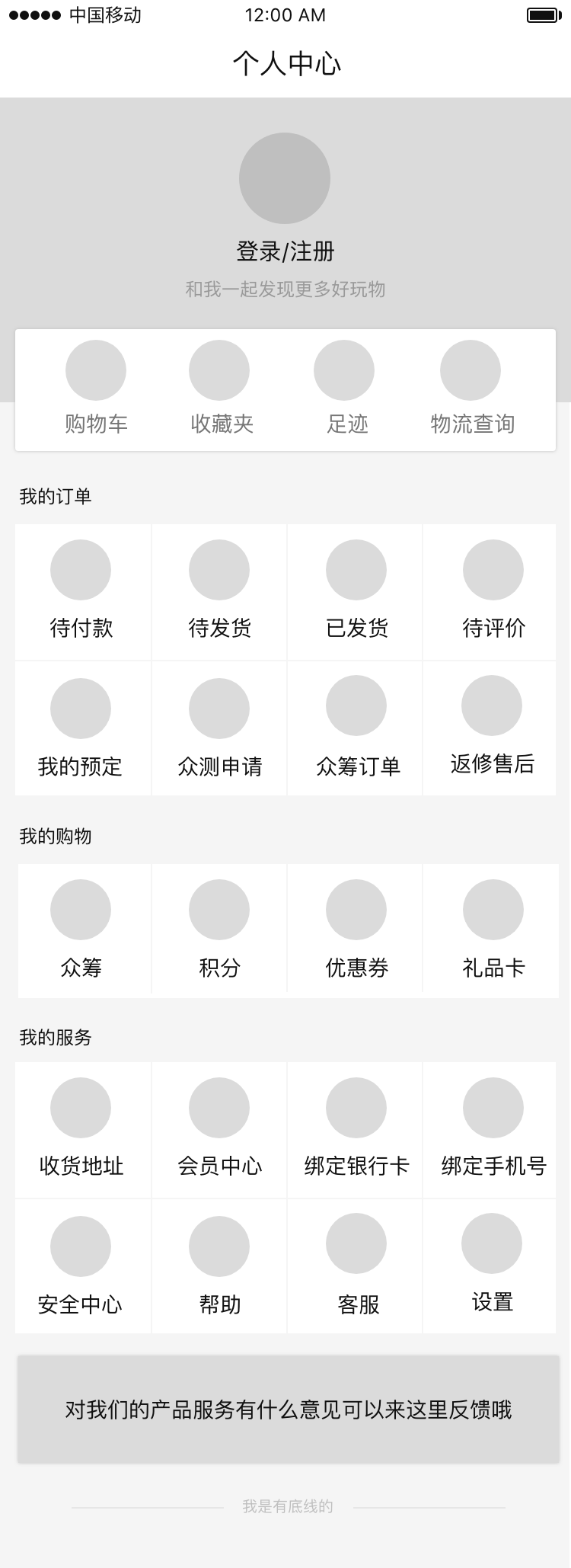Image resolution: width=571 pixels, height=1568 pixels.
Task: Tap the feedback banner 对我们的产品服务
Action: click(x=288, y=1410)
